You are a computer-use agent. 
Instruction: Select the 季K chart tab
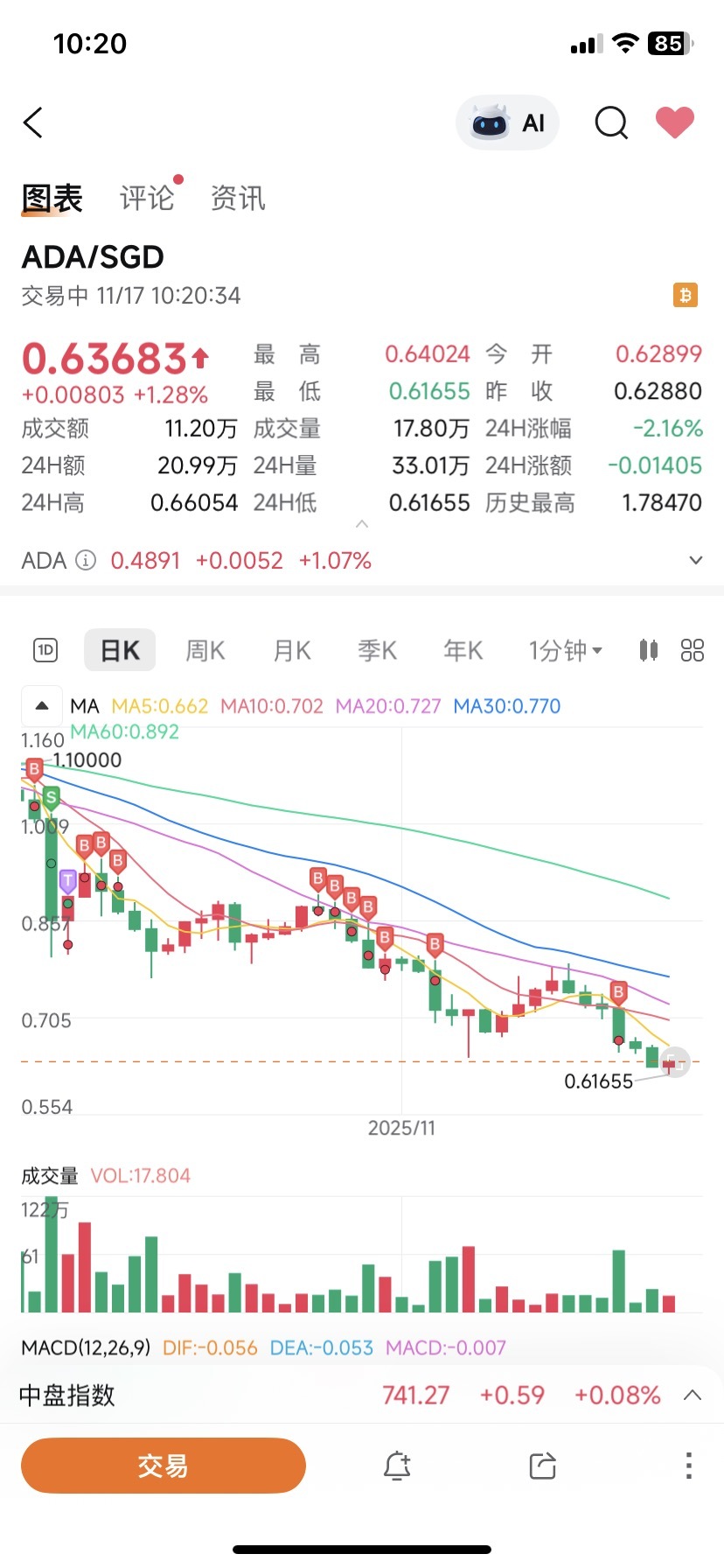377,650
